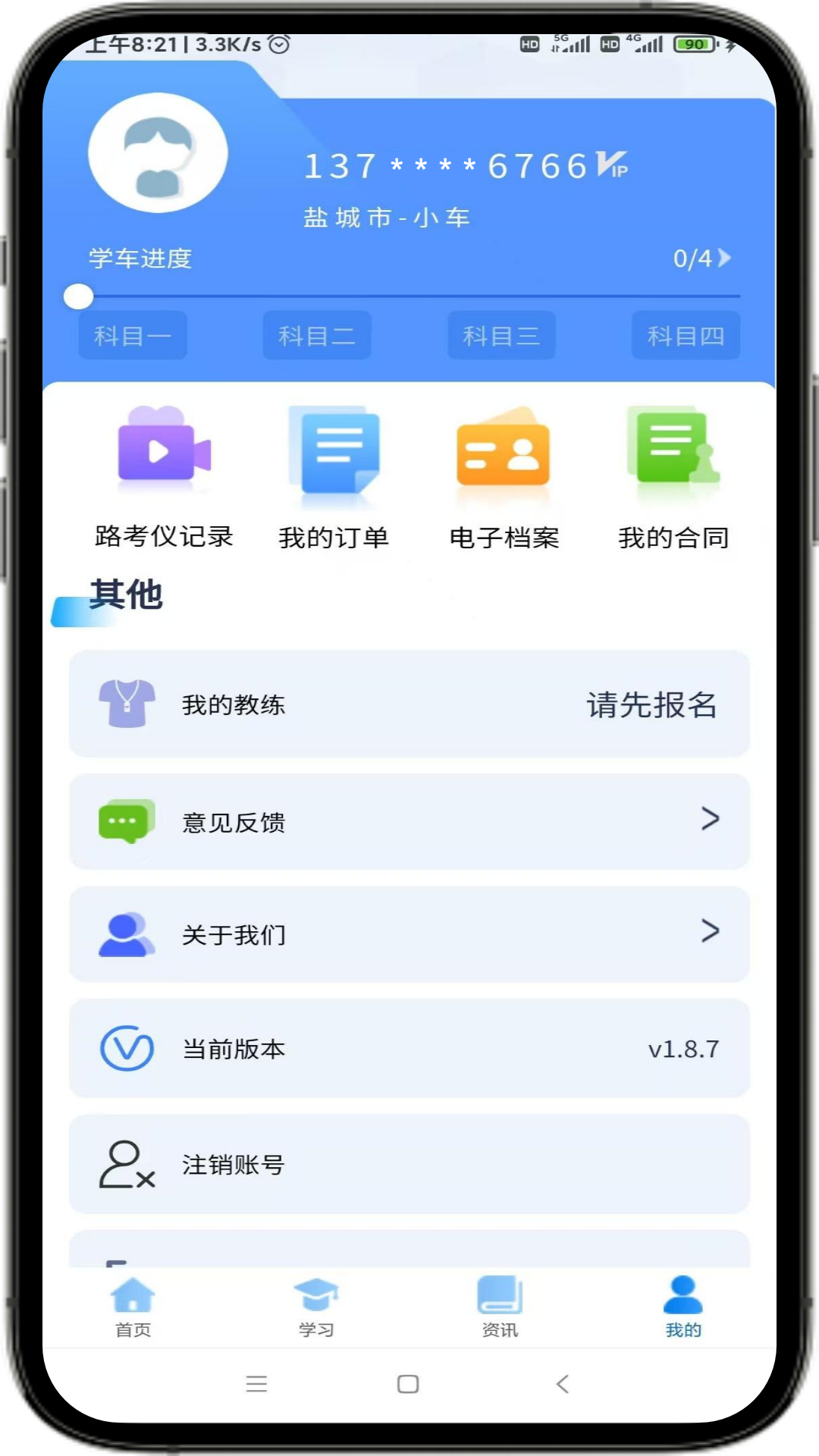Select the 科目三 stage chip

(x=501, y=335)
